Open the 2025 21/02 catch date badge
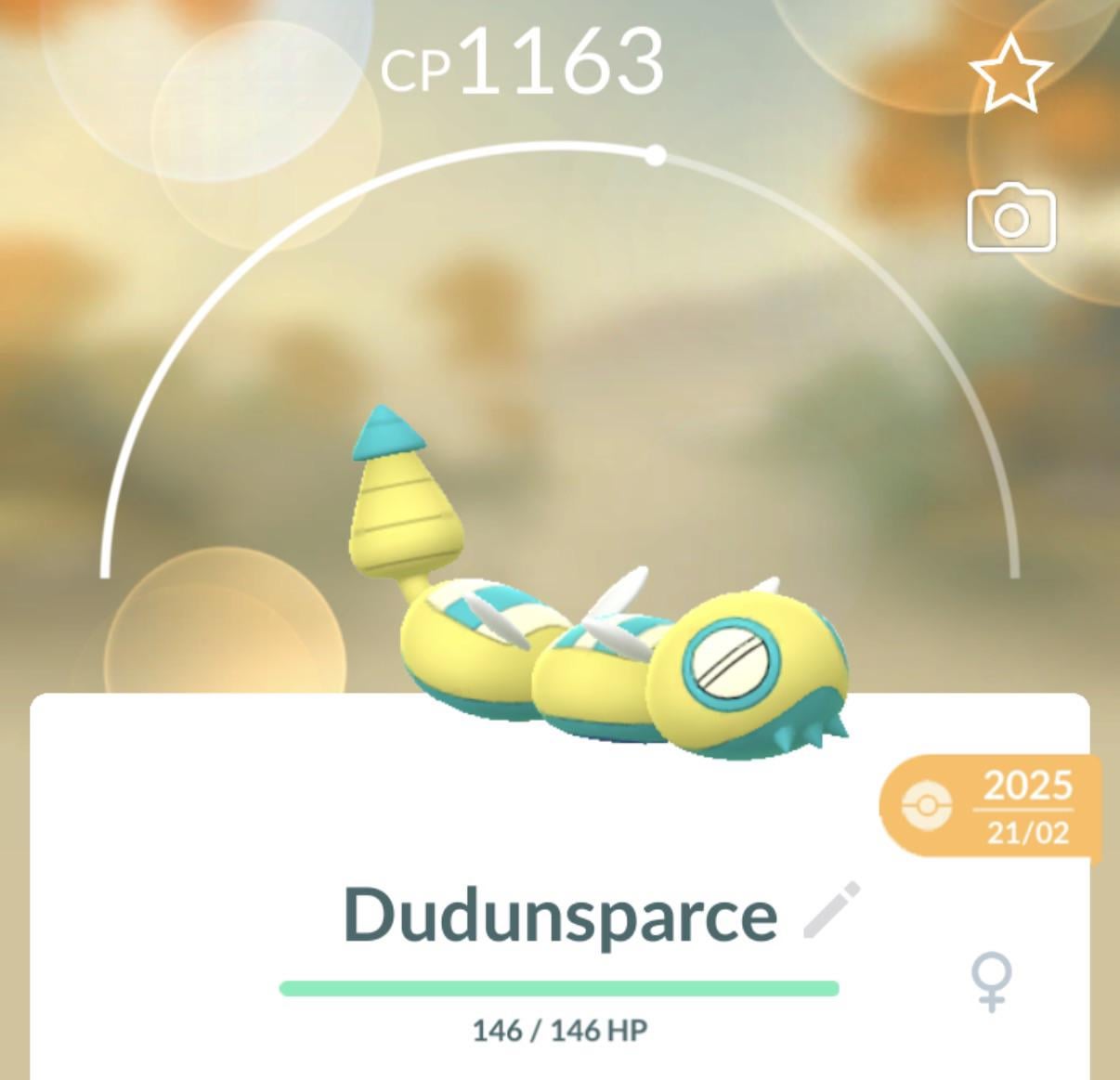Viewport: 1120px width, 1080px height. (990, 806)
